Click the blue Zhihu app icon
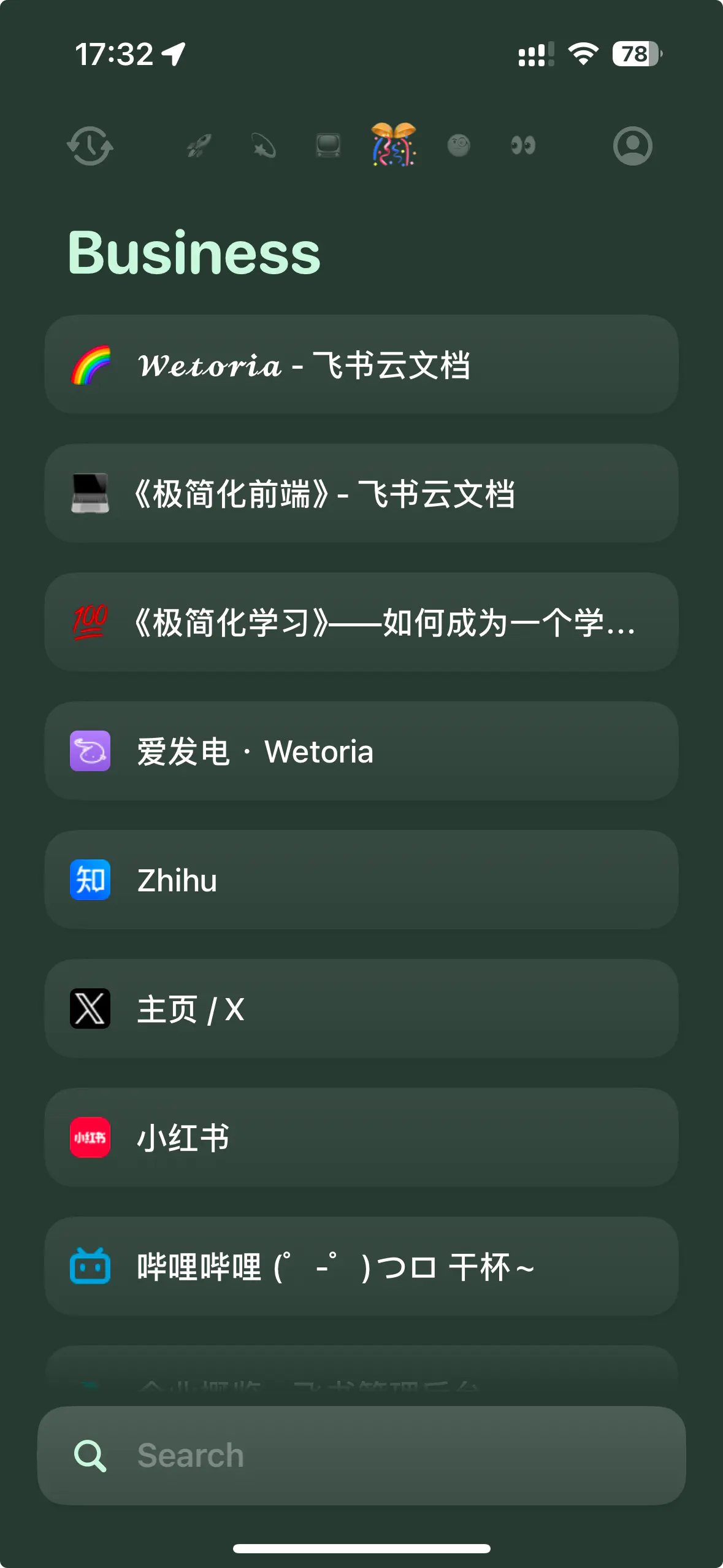The image size is (723, 1568). [90, 880]
